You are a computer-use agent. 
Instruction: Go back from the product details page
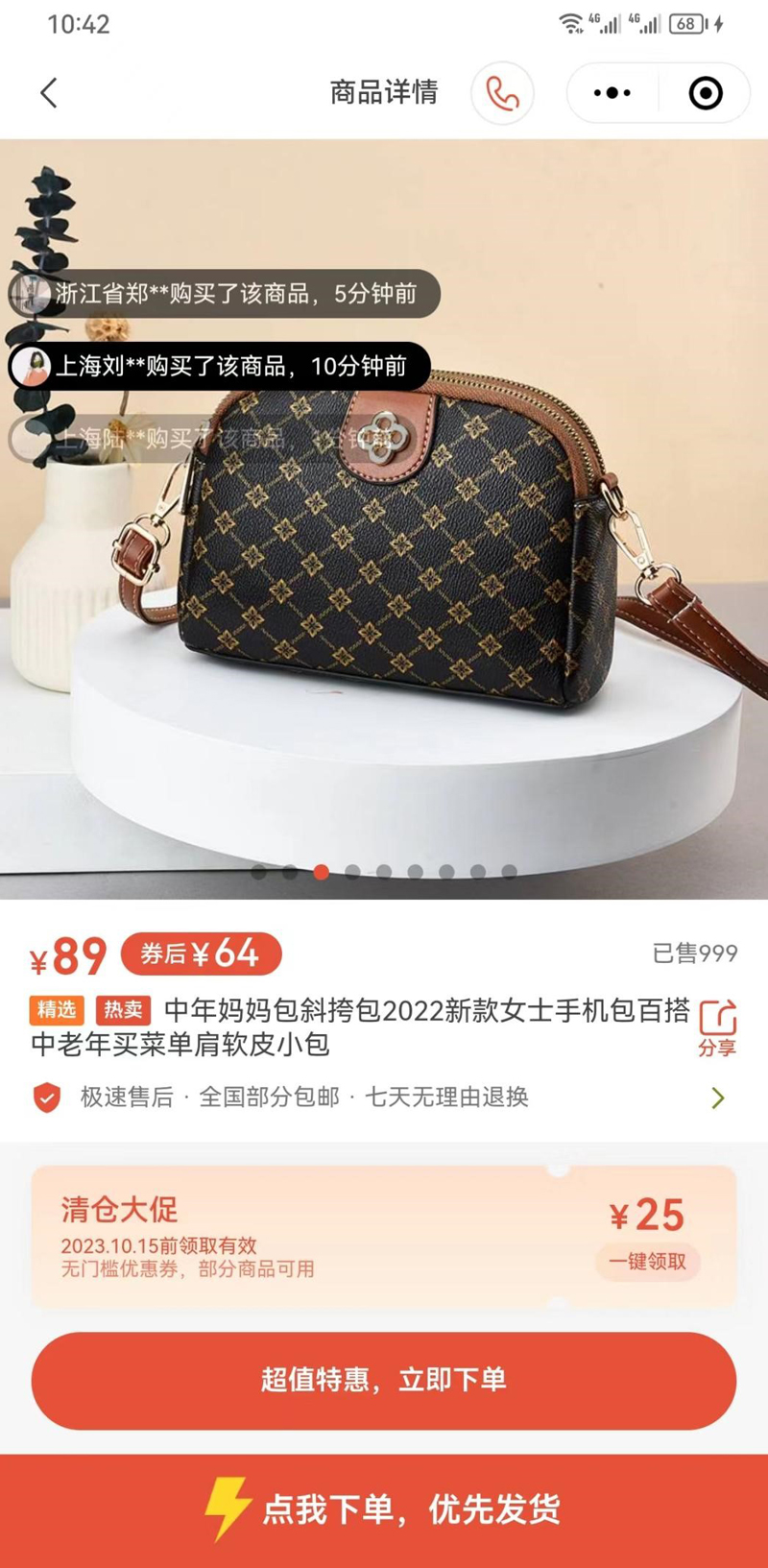[49, 93]
